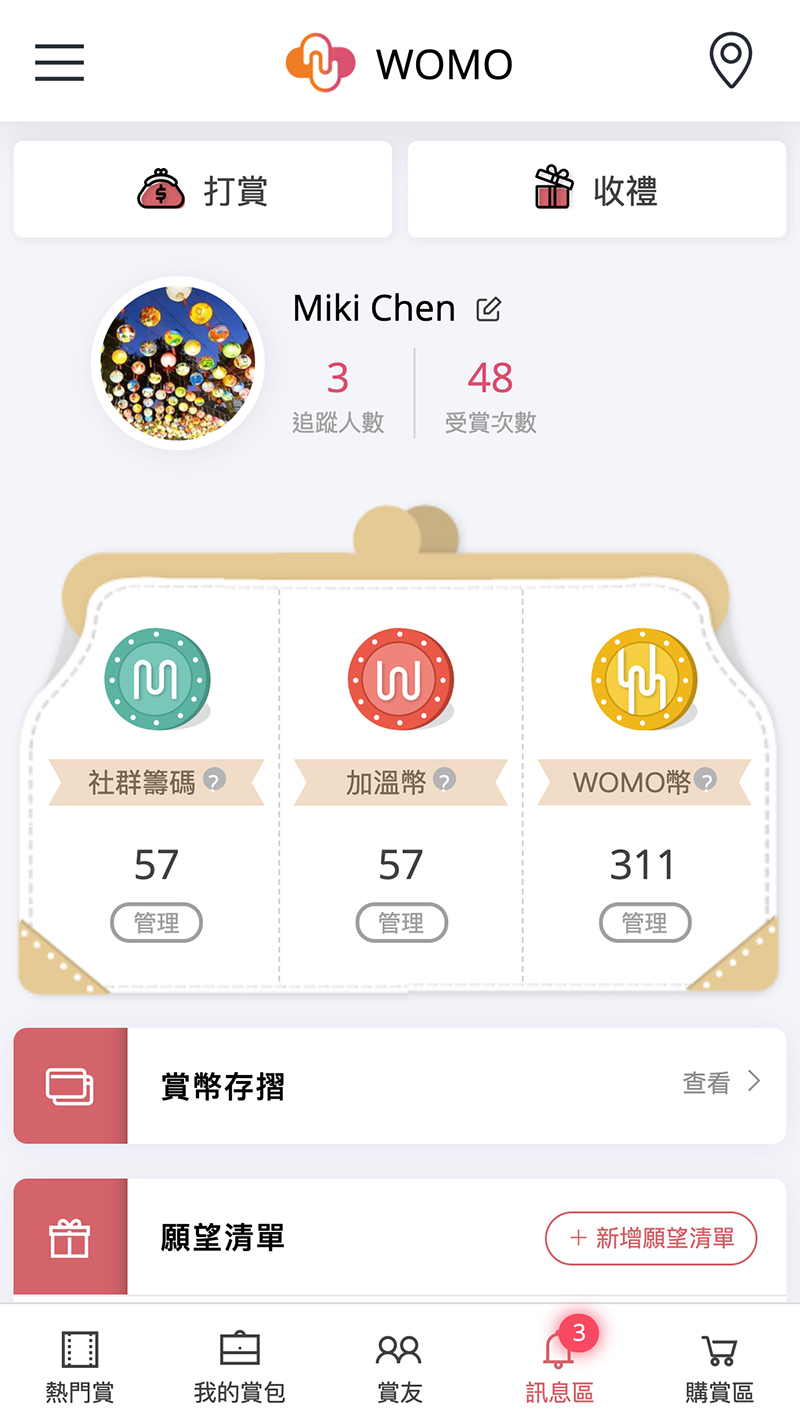Select the 賞友 tab

(x=399, y=1366)
